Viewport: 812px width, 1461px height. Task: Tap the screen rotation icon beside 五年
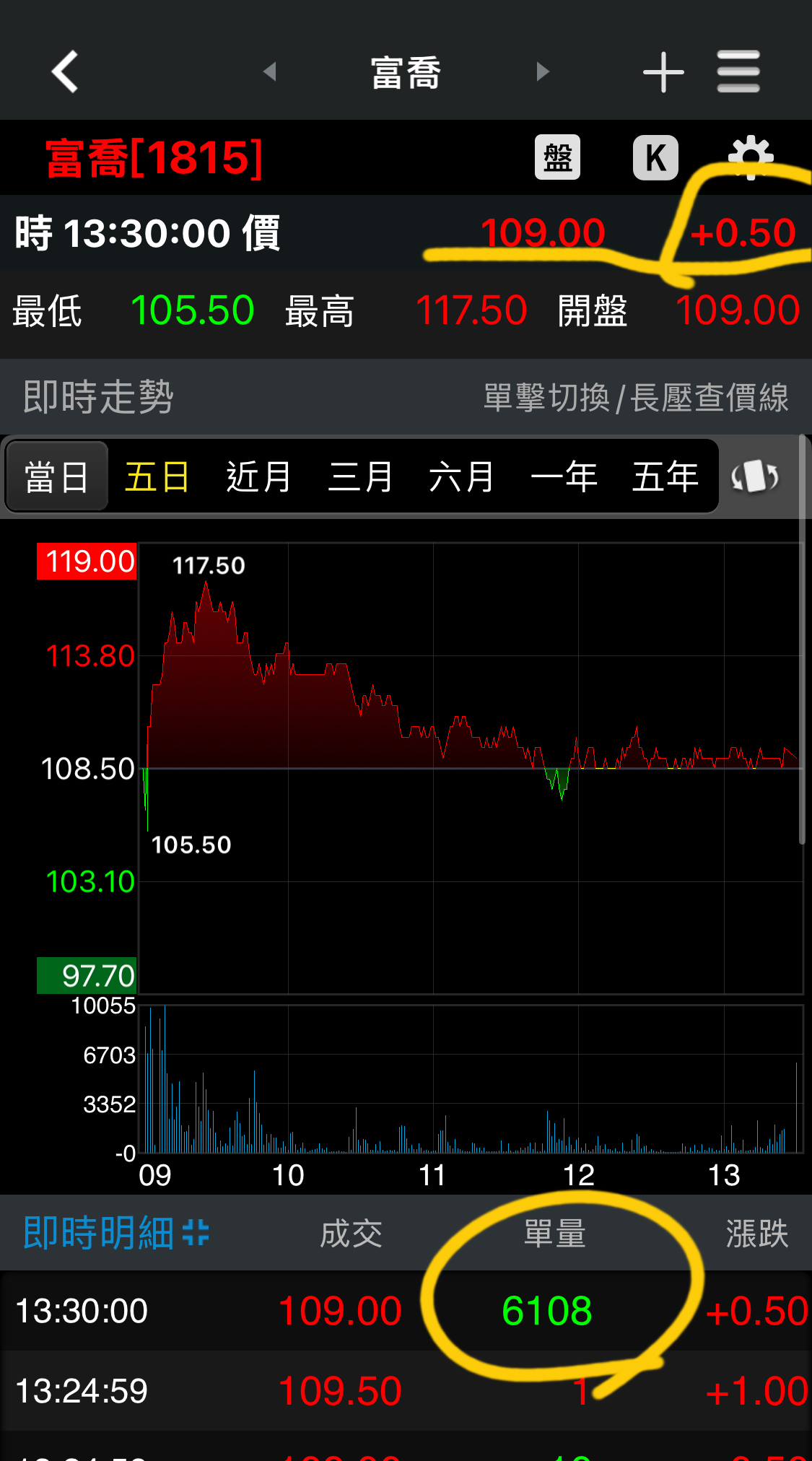[755, 476]
